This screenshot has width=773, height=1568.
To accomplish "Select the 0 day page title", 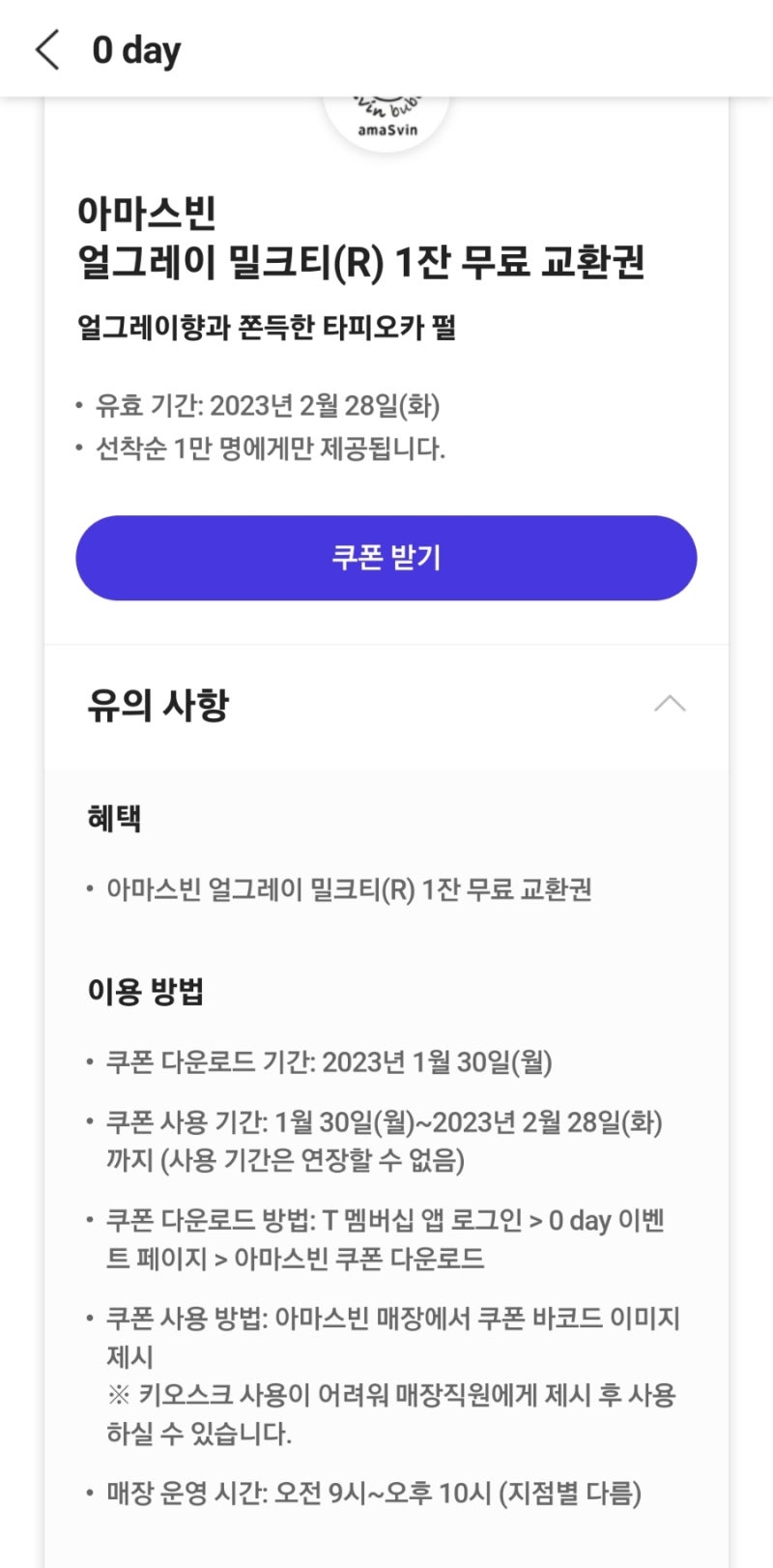I will coord(134,48).
